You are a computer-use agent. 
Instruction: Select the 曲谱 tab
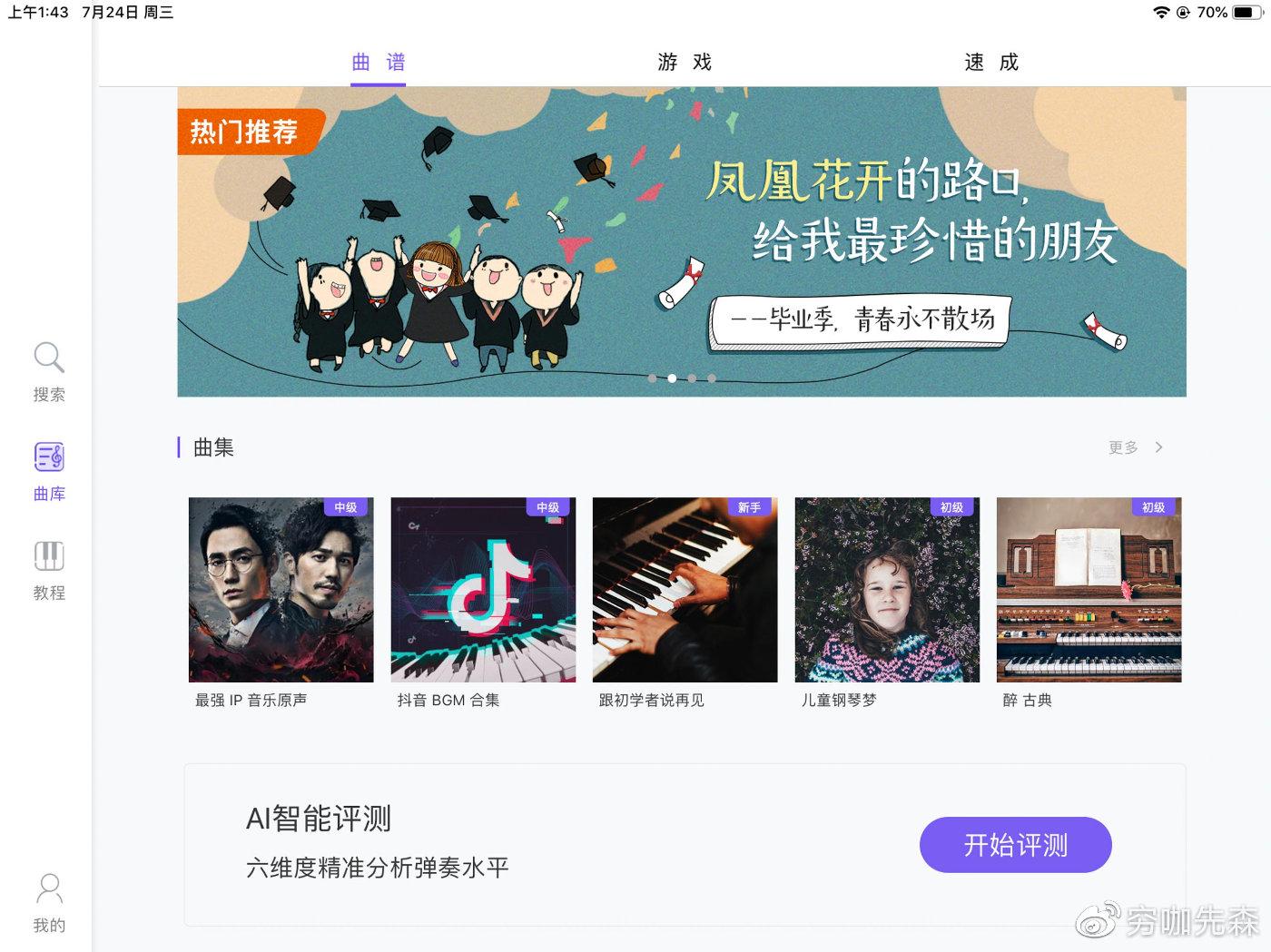378,62
